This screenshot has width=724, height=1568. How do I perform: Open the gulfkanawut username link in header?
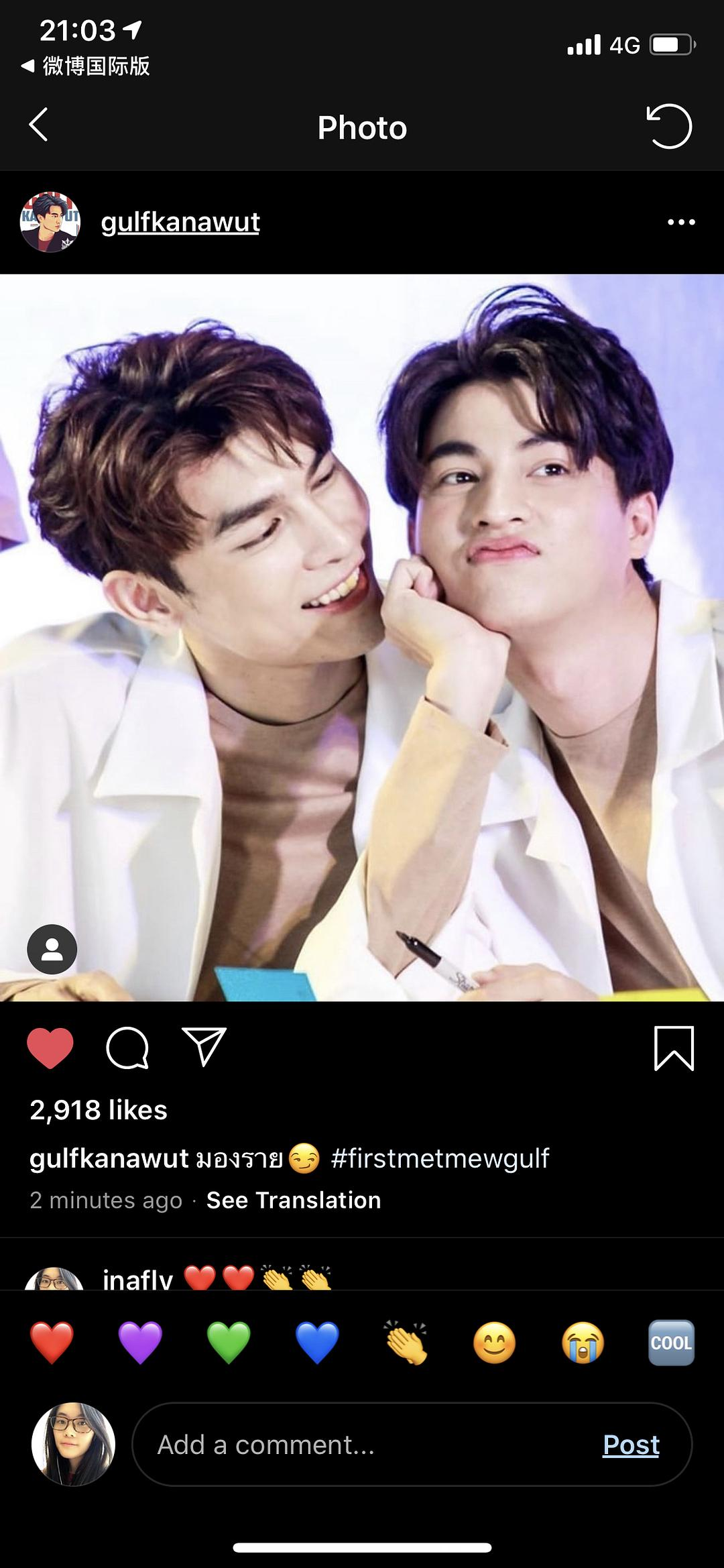[x=180, y=222]
